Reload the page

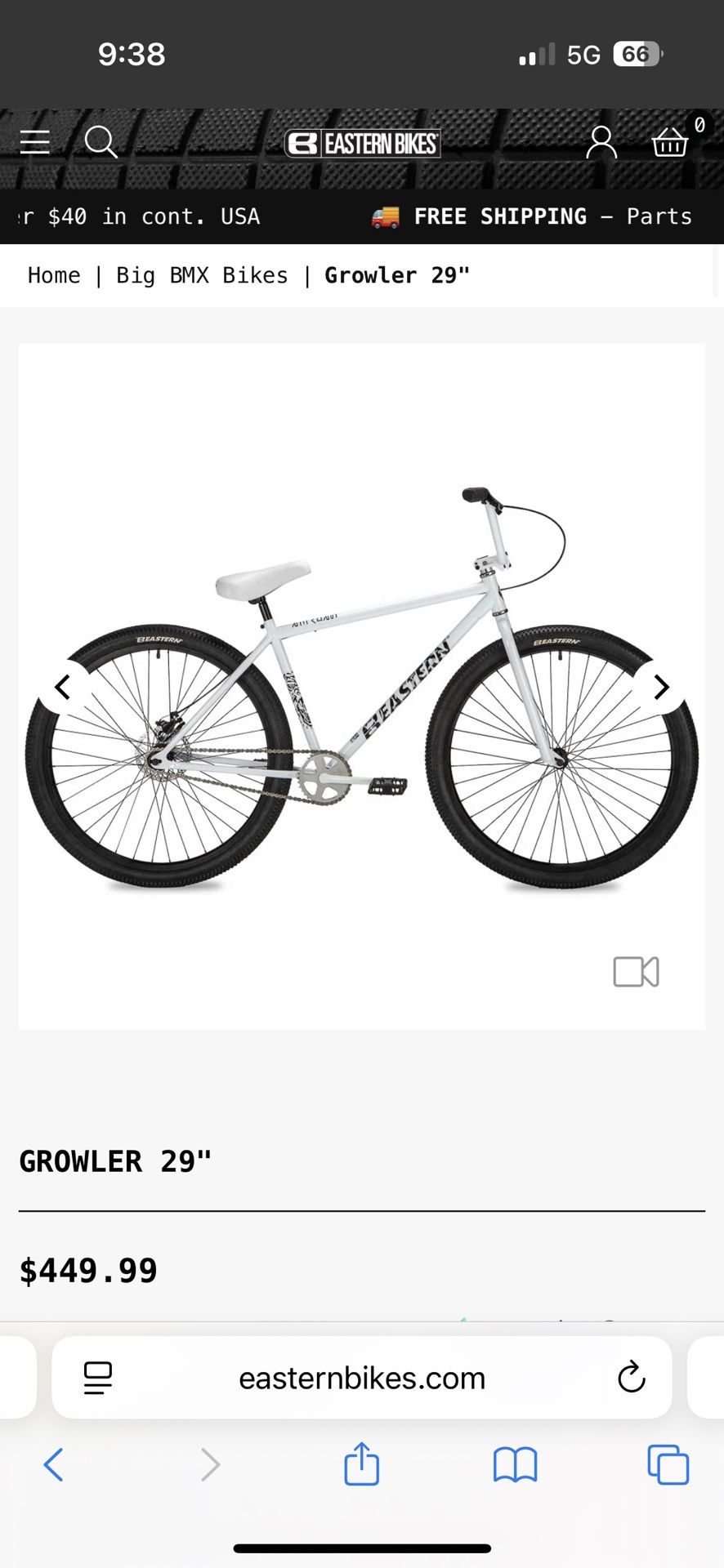coord(631,1378)
